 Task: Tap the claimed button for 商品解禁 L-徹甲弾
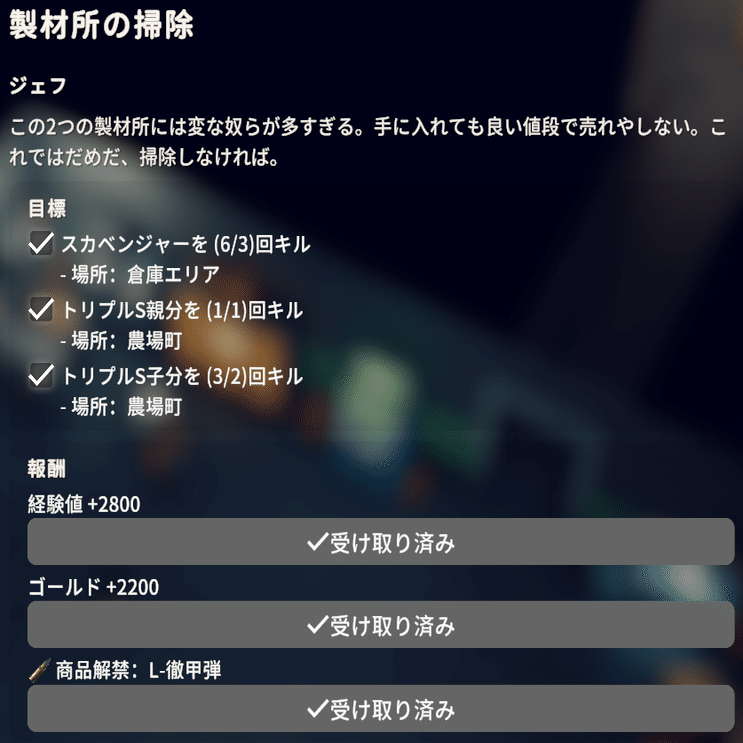point(380,709)
